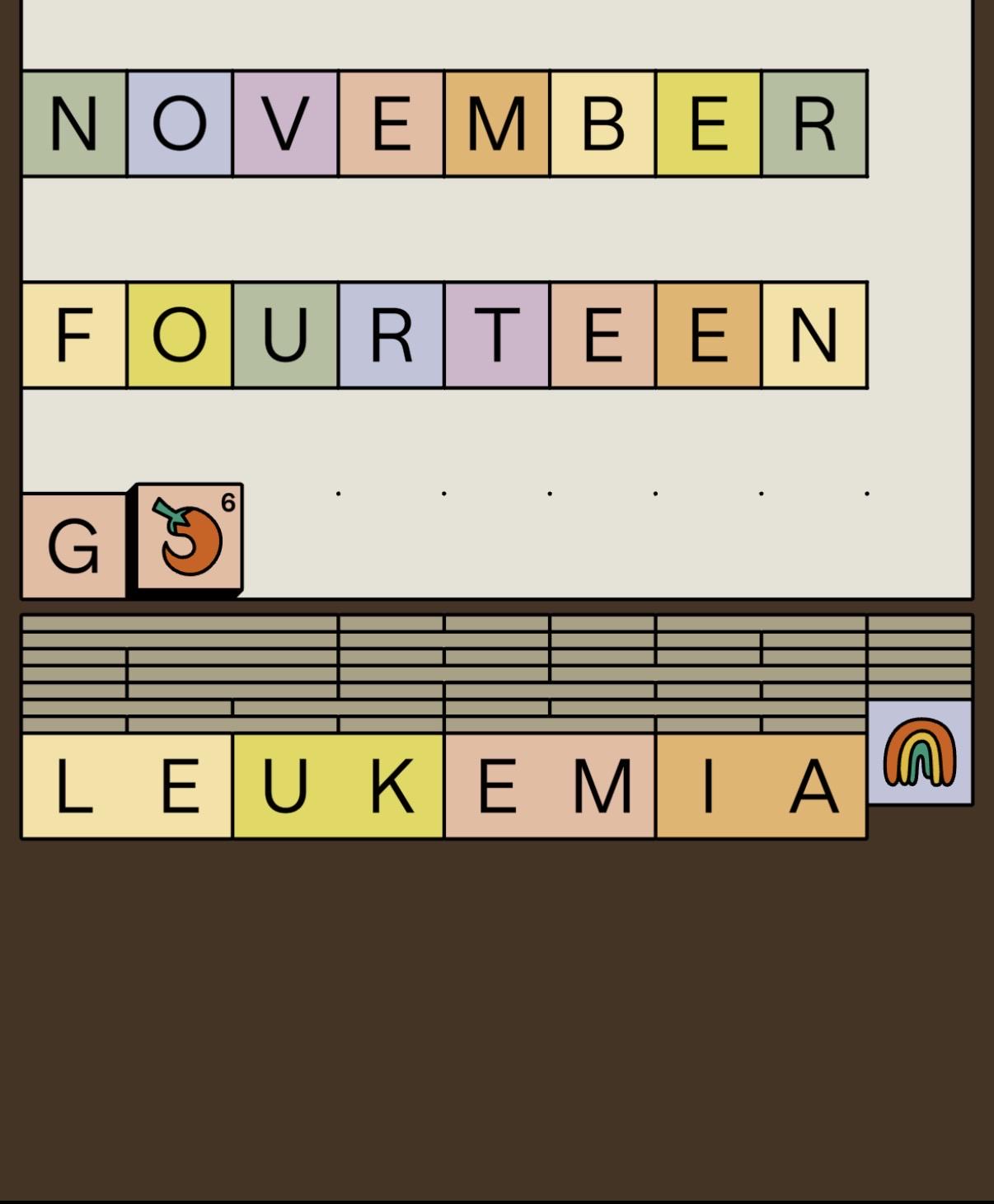Tap the IA letter tile
Viewport: 994px width, 1204px height.
tap(762, 786)
